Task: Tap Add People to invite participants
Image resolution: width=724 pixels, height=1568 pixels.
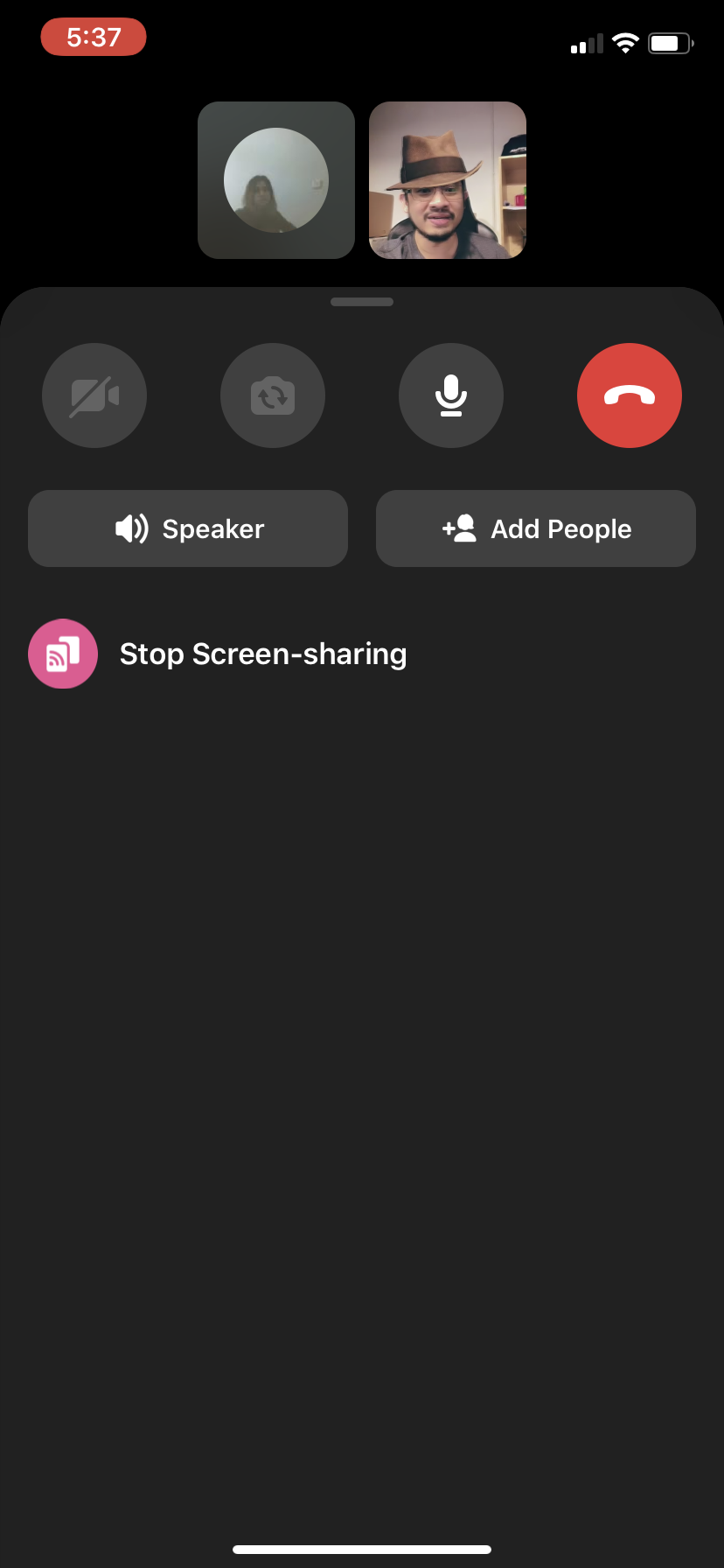Action: (536, 528)
